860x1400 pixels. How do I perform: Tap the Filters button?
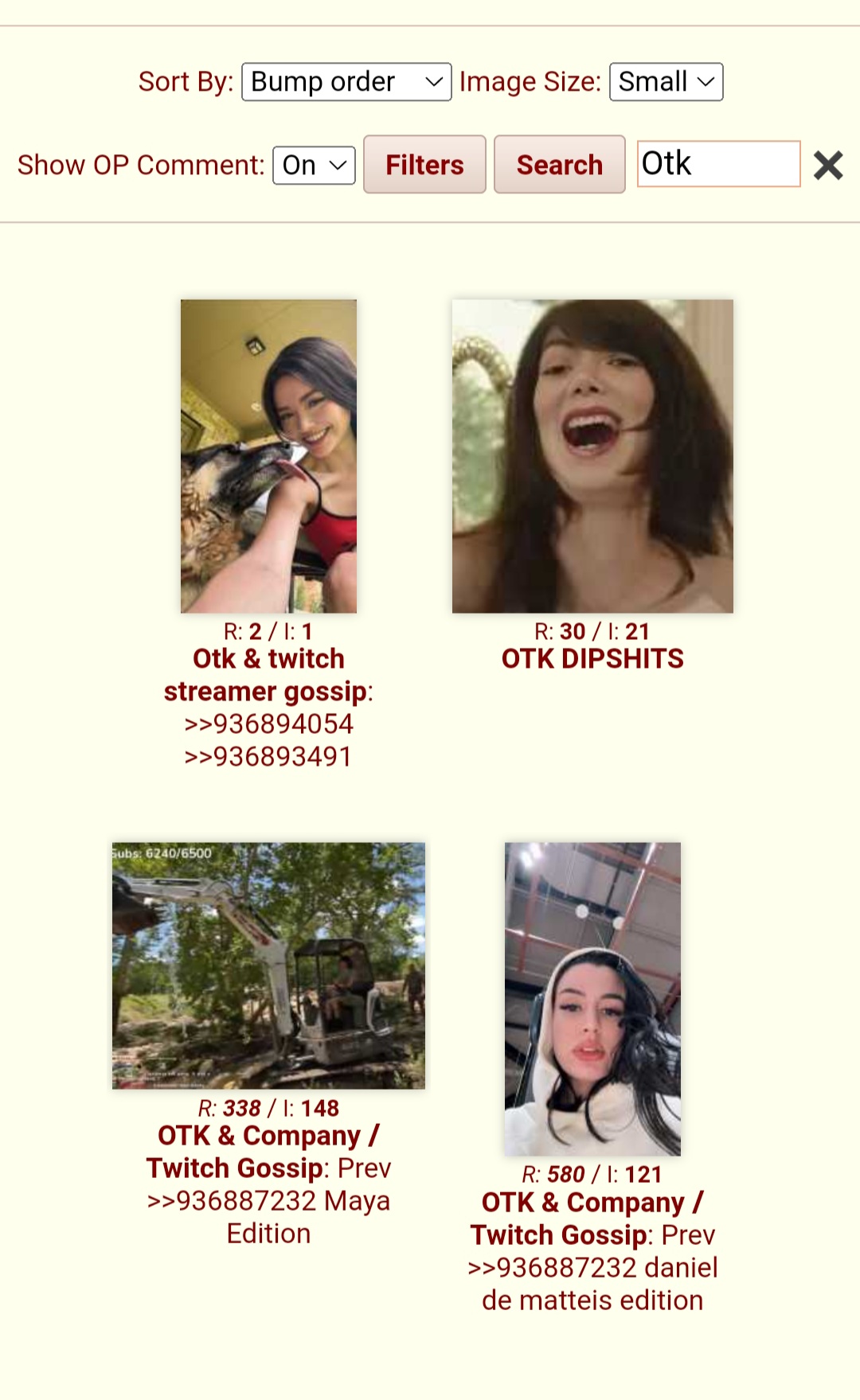[424, 165]
